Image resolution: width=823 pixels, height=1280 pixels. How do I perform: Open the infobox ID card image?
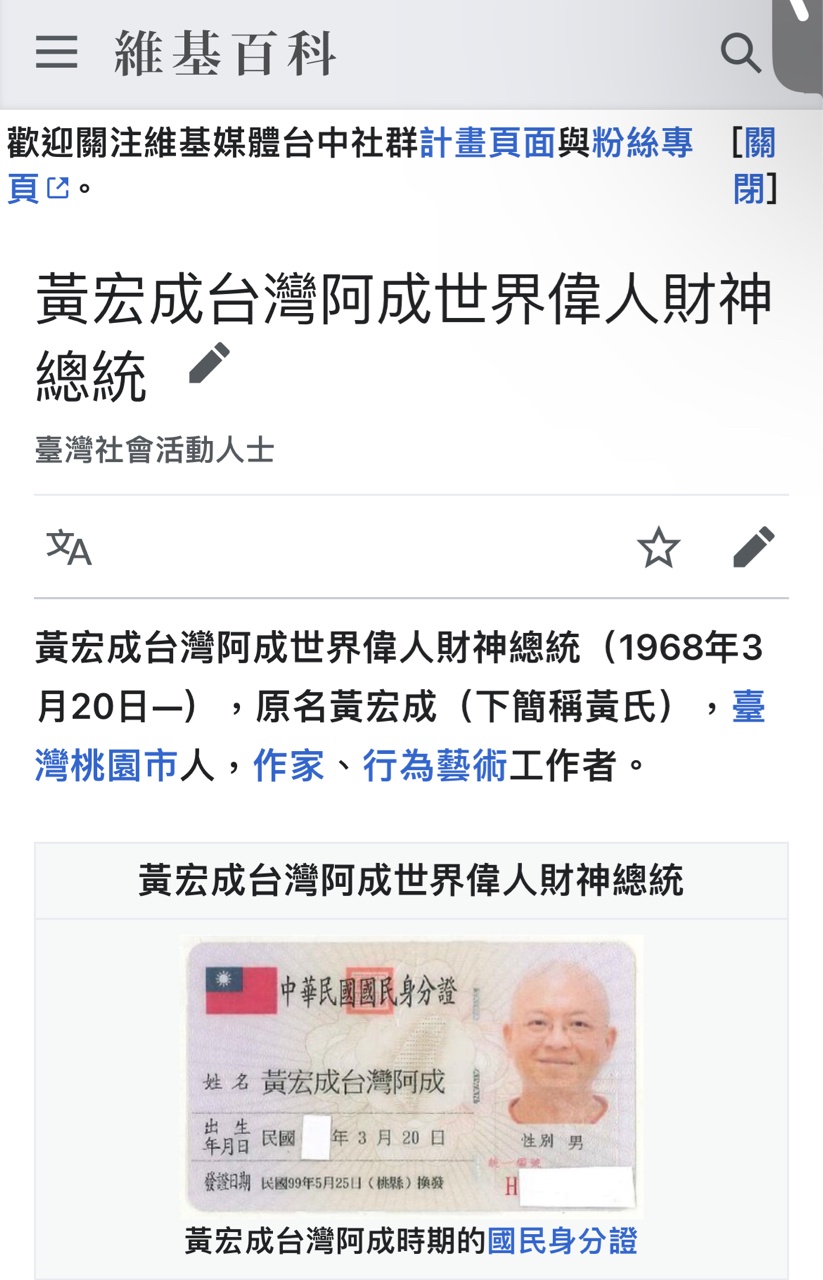pyautogui.click(x=411, y=1075)
